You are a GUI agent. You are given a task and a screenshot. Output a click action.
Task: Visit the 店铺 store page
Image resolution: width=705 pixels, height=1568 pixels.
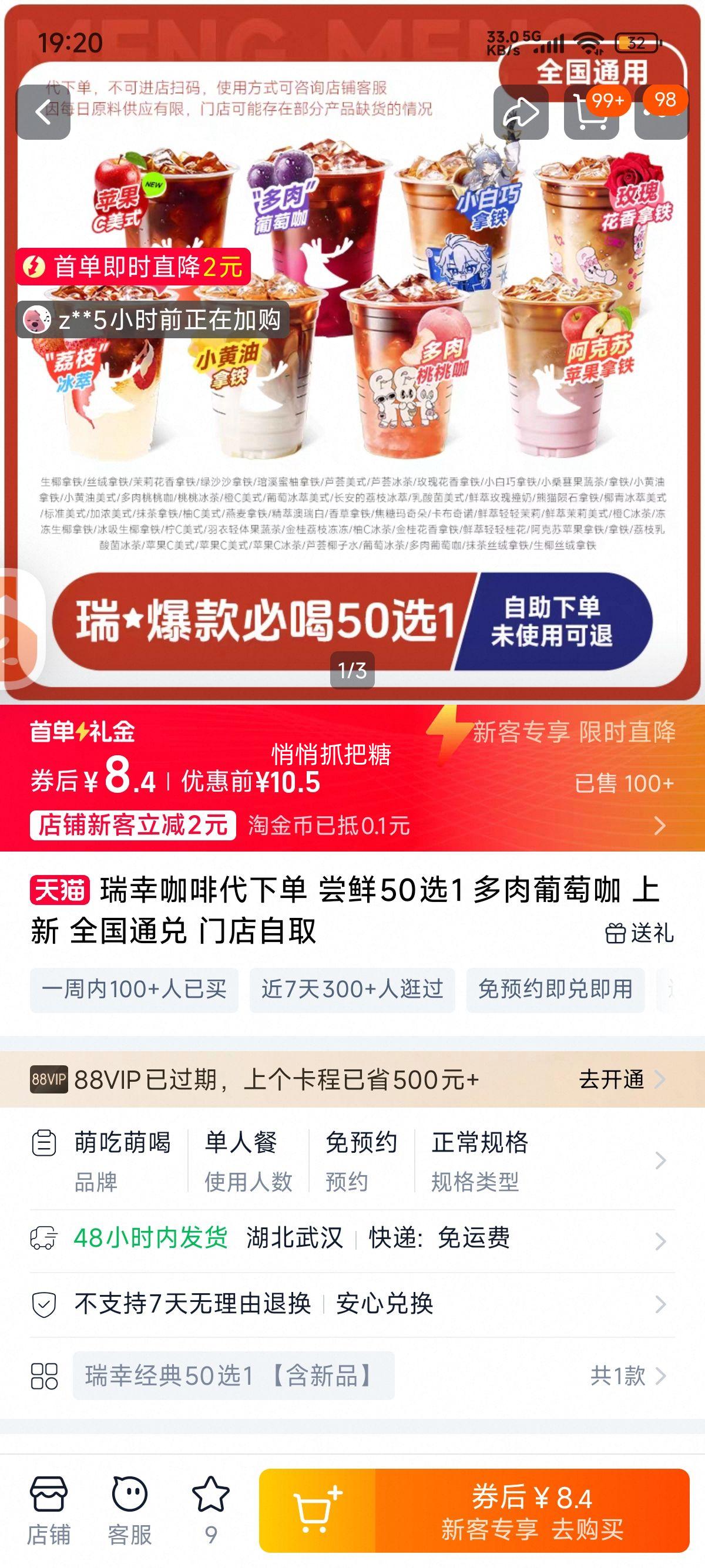[49, 1509]
